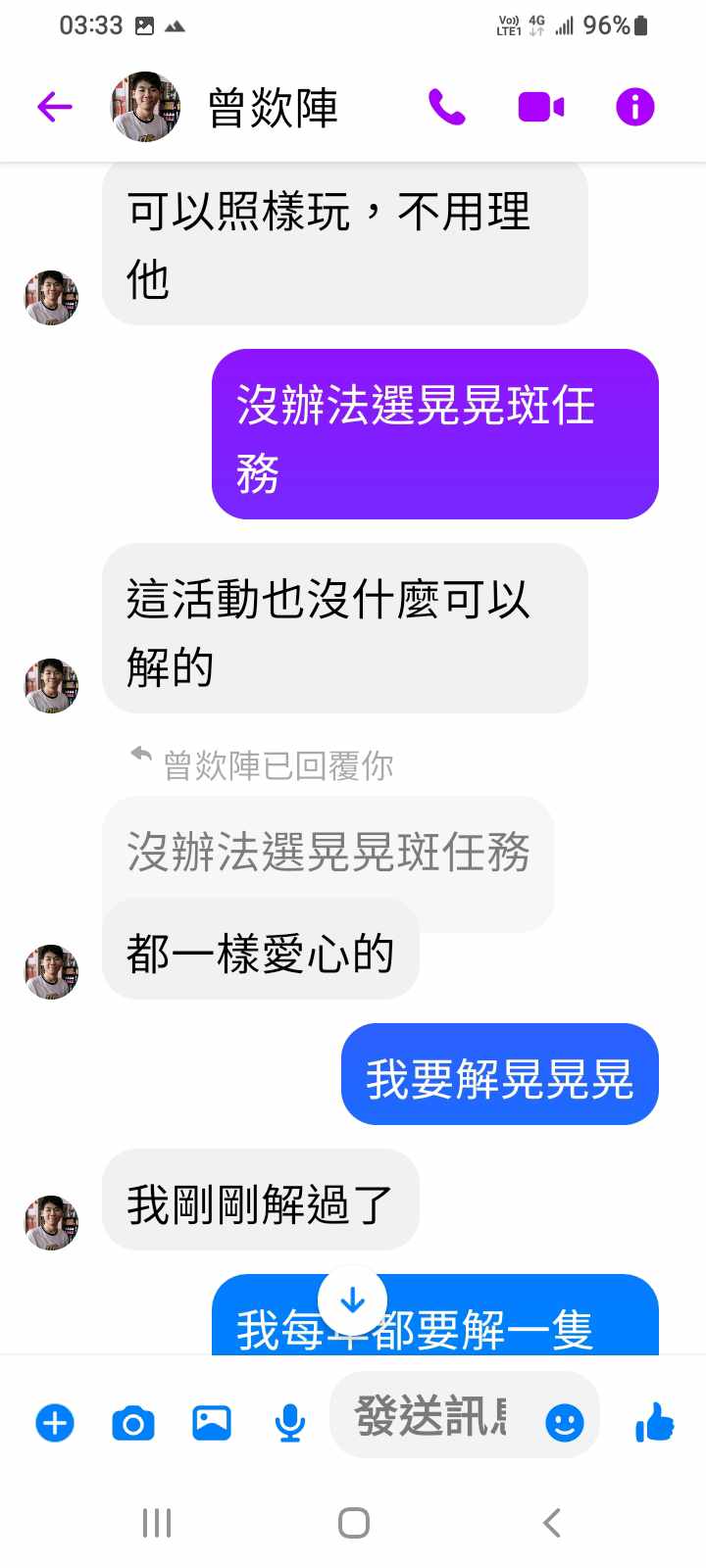This screenshot has height=1568, width=706.
Task: Jump to the latest messages
Action: coord(352,1301)
